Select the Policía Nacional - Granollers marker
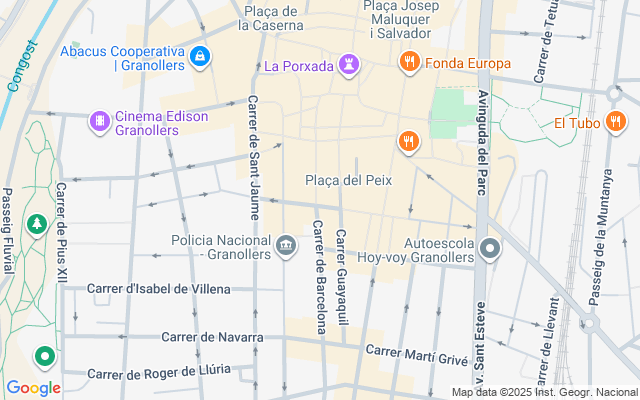 pos(287,246)
